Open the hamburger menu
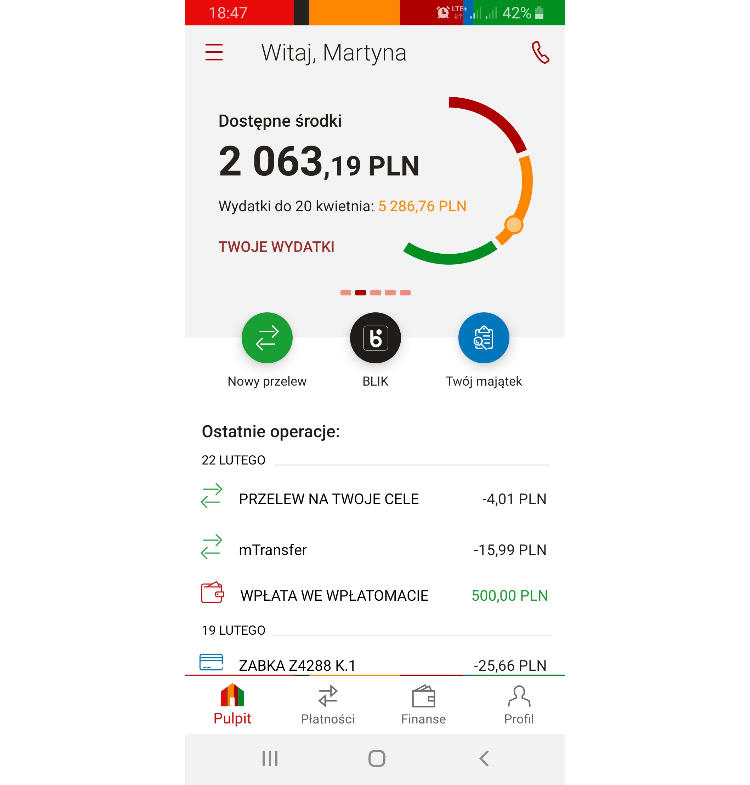Screen dimensions: 750x785 tap(214, 53)
